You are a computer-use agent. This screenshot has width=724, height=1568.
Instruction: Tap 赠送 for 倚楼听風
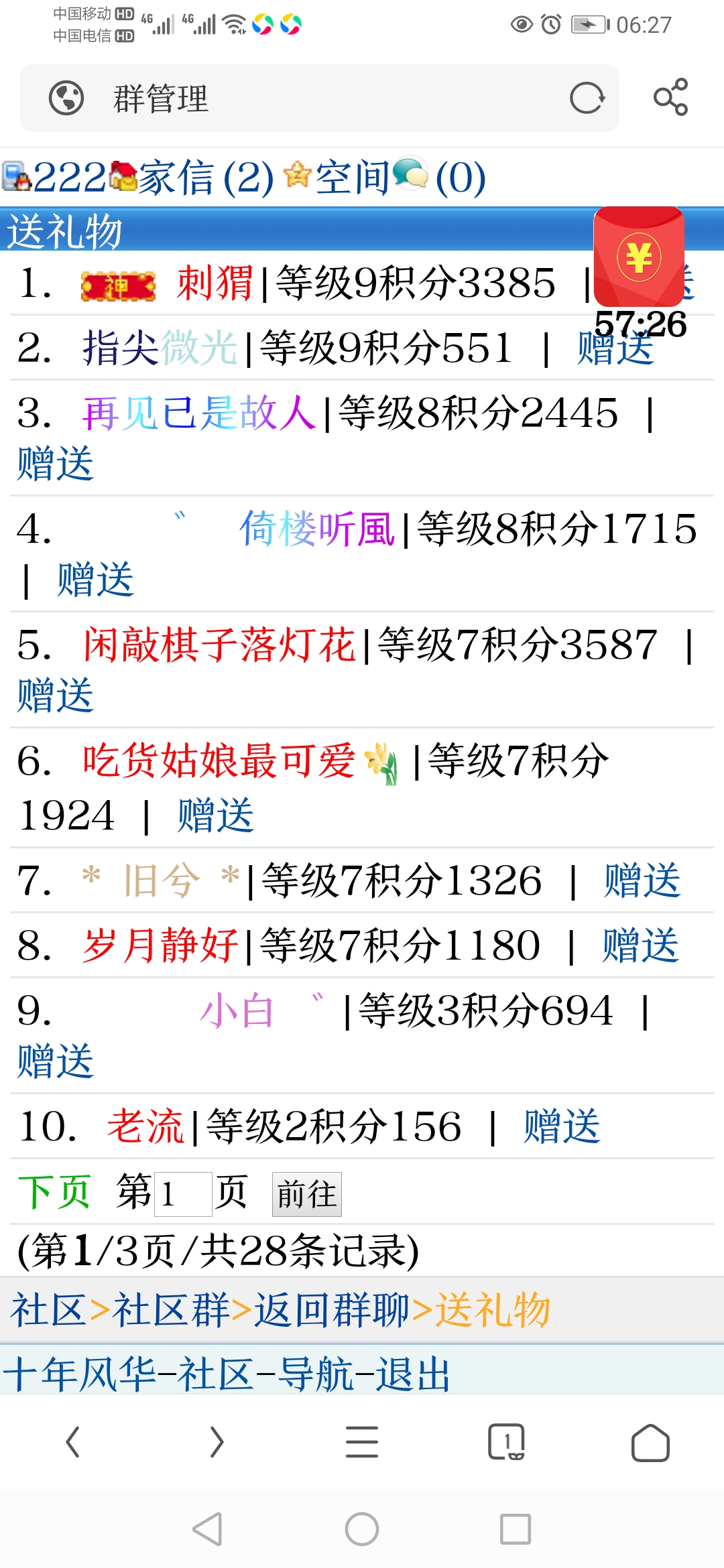[95, 580]
